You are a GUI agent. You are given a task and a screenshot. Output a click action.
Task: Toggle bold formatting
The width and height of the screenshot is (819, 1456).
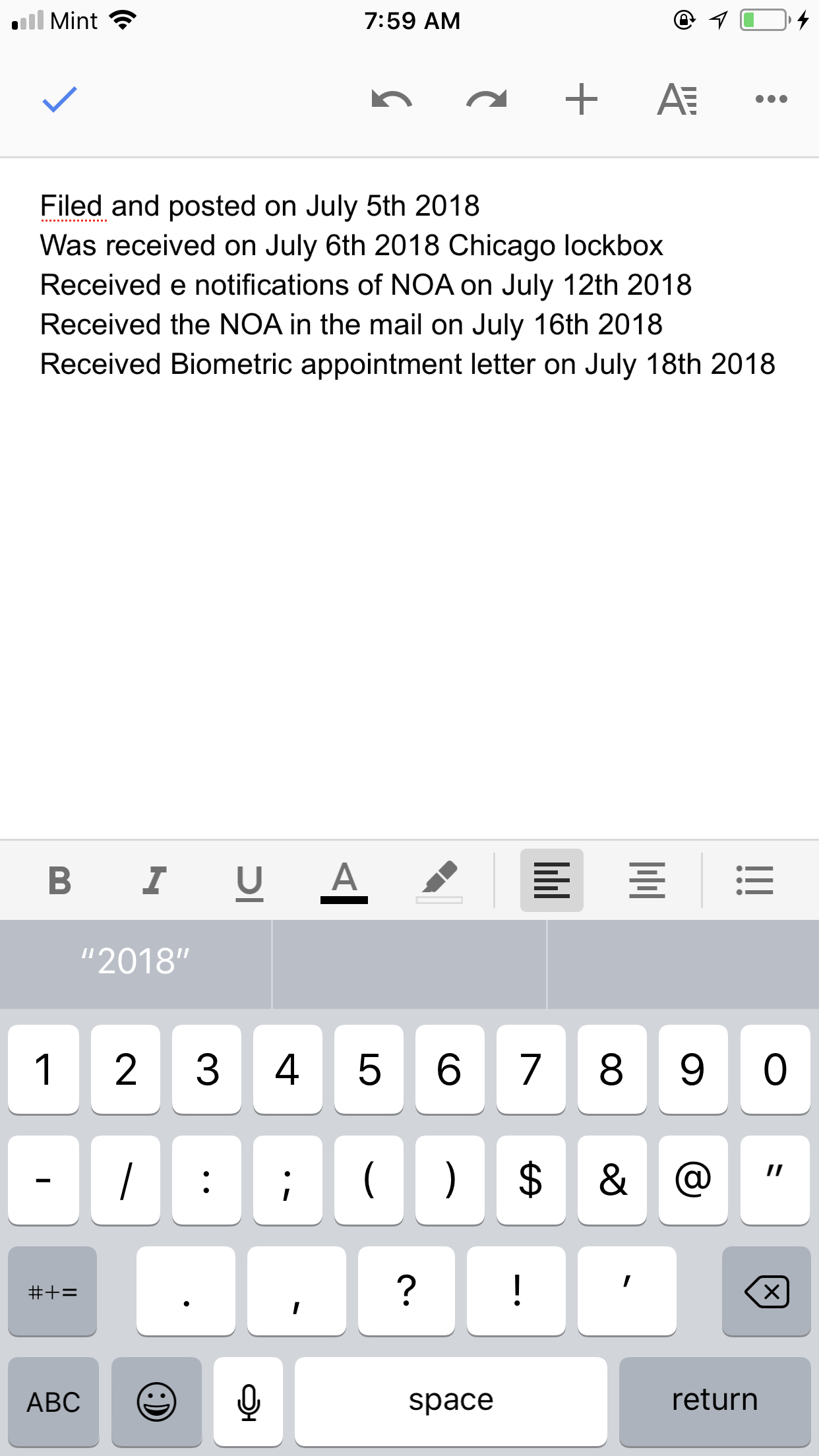[59, 880]
